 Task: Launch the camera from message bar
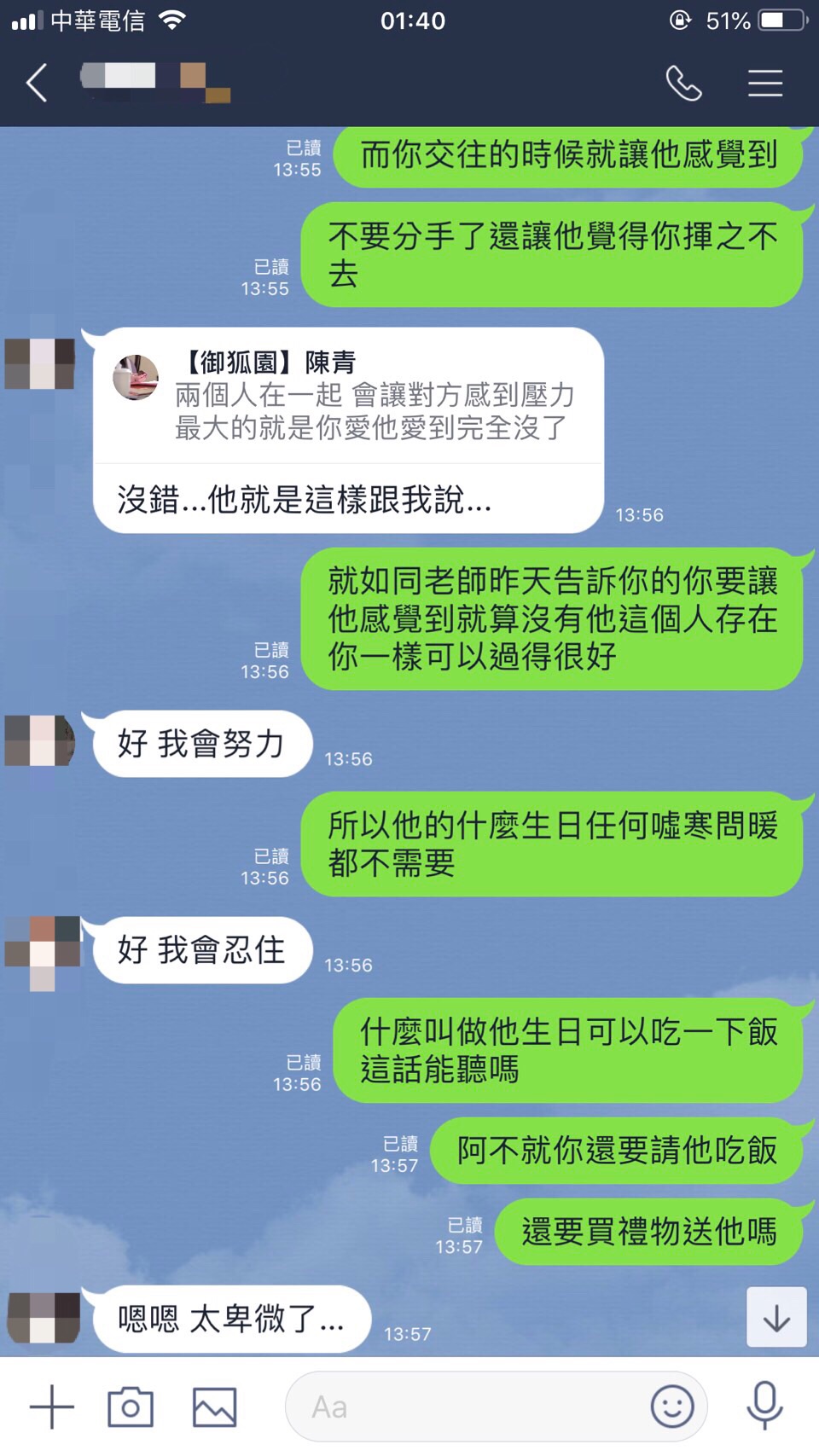click(x=131, y=1407)
